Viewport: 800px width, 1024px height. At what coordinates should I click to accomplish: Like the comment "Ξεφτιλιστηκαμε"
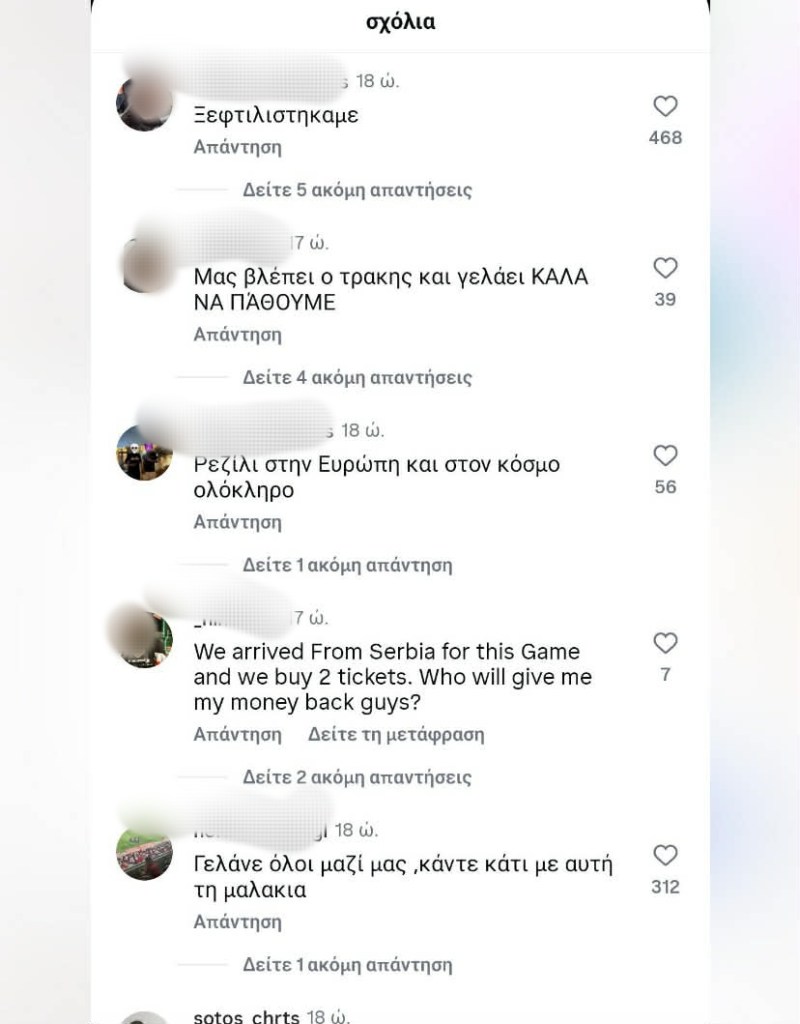click(x=665, y=106)
